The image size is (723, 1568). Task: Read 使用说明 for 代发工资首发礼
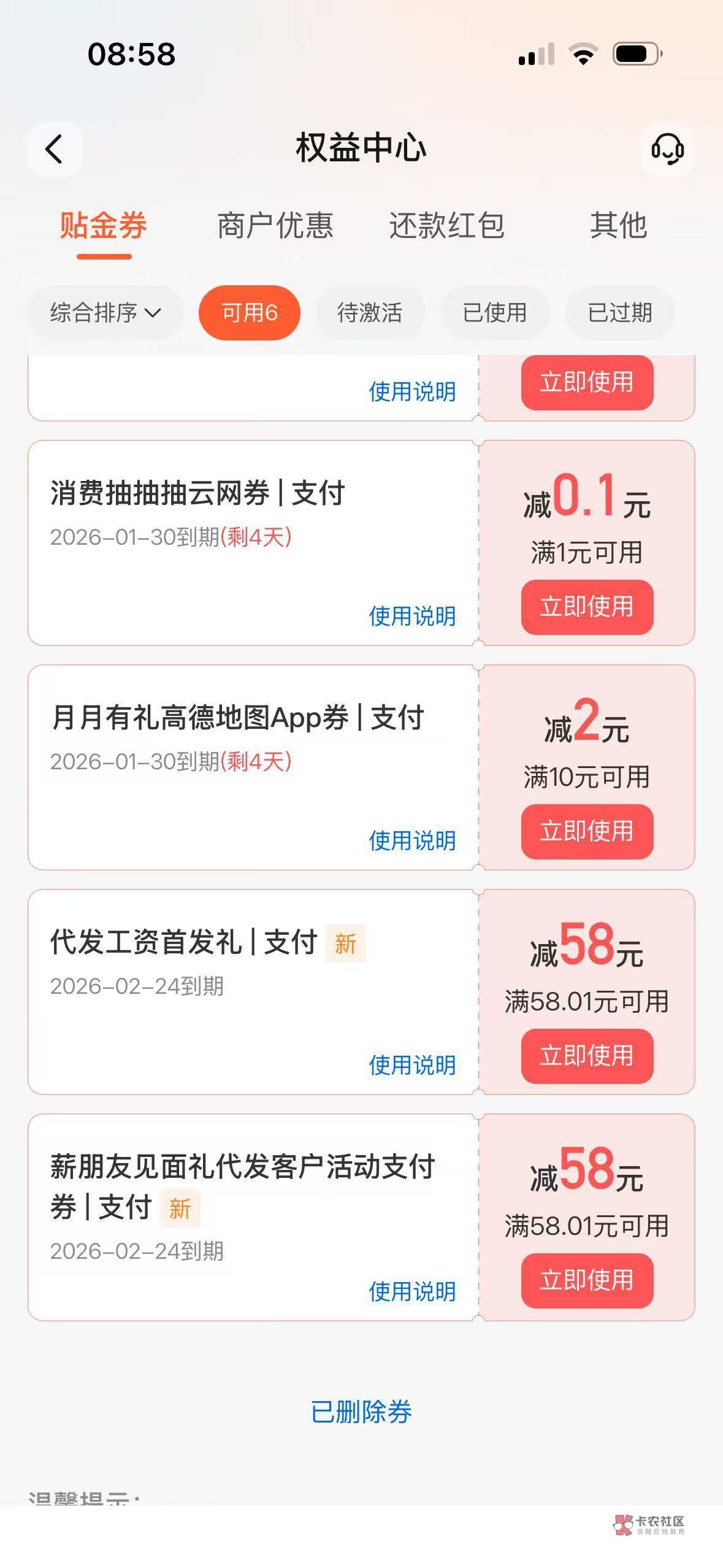pyautogui.click(x=412, y=1065)
